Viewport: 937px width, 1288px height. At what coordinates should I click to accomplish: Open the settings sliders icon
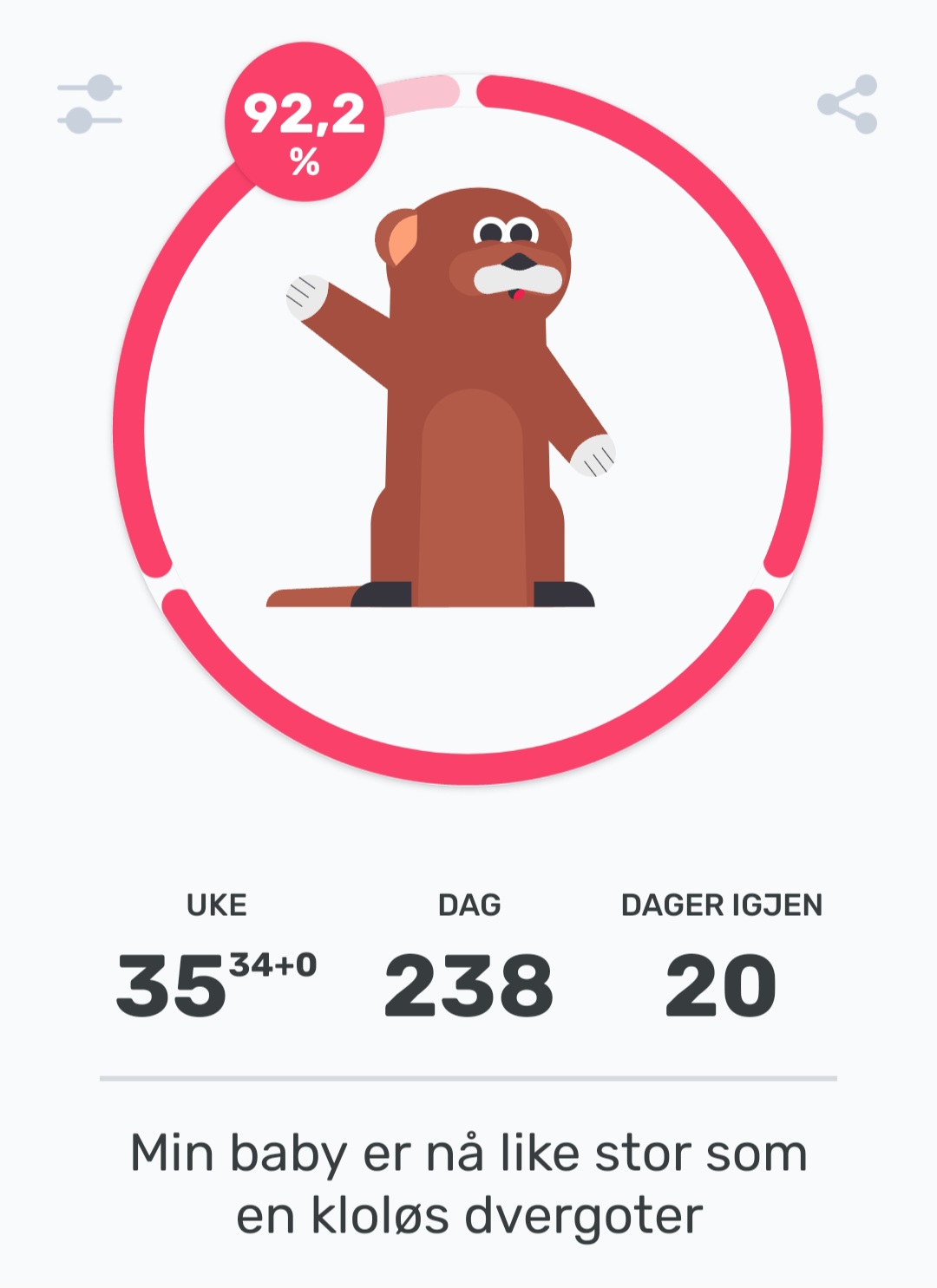(89, 103)
